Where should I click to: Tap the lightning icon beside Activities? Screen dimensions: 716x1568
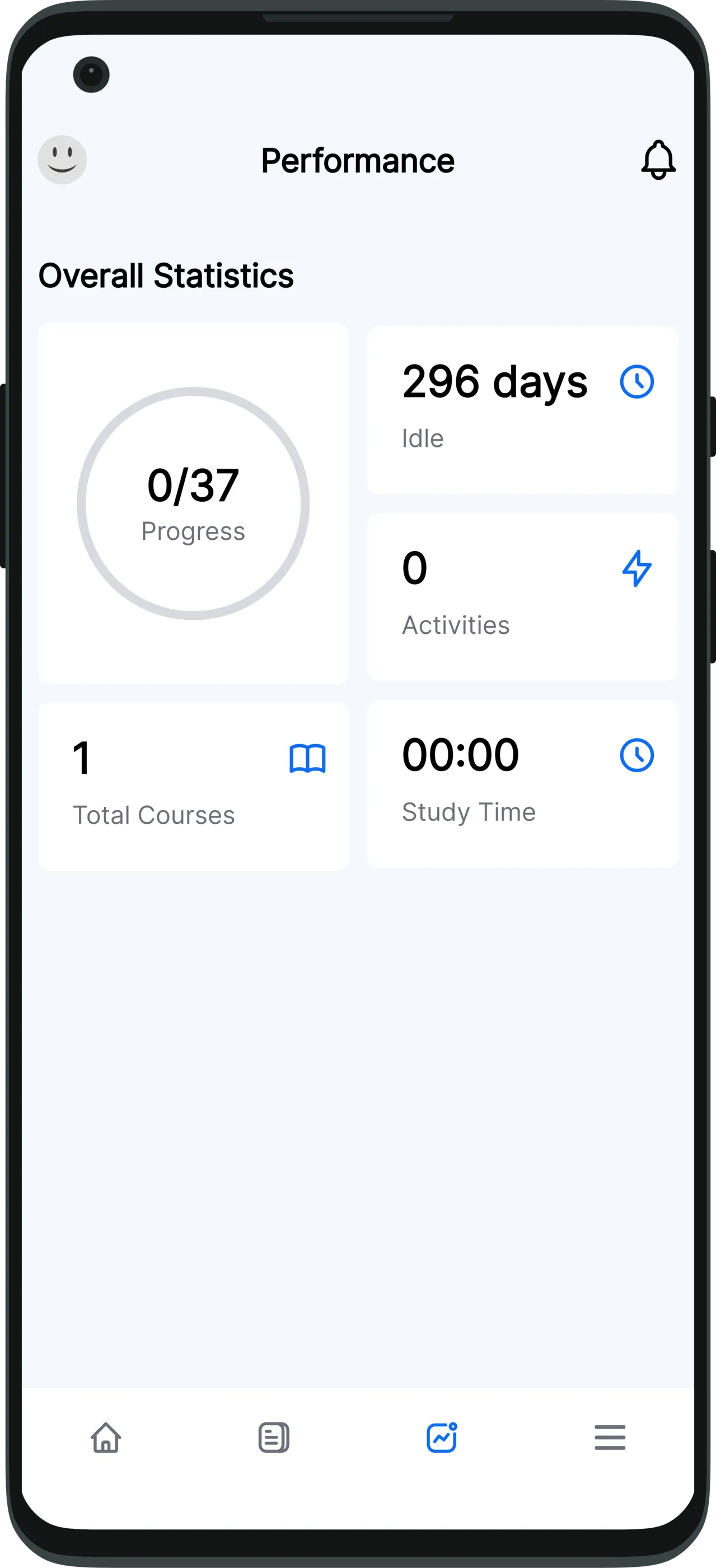[637, 568]
